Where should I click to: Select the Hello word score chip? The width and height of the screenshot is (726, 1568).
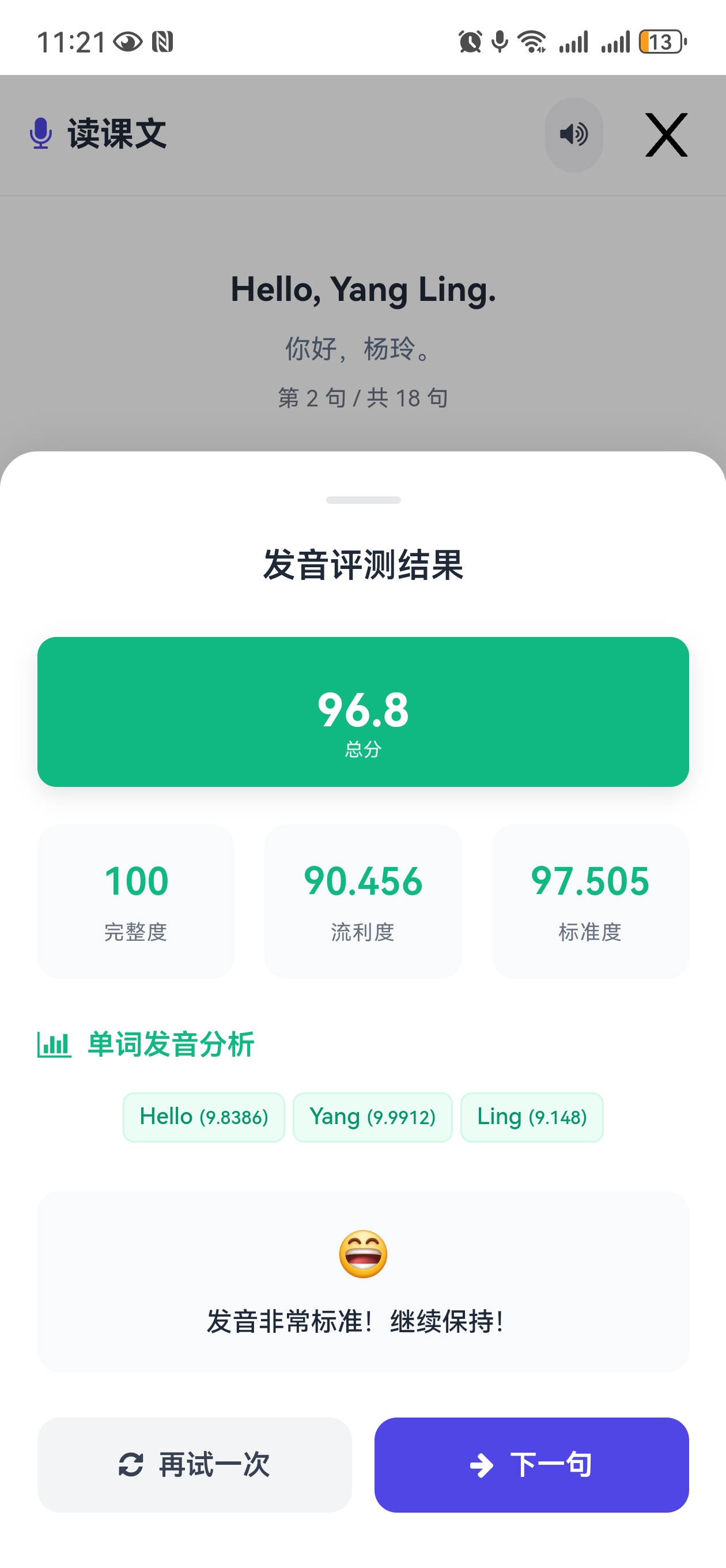(x=203, y=1117)
